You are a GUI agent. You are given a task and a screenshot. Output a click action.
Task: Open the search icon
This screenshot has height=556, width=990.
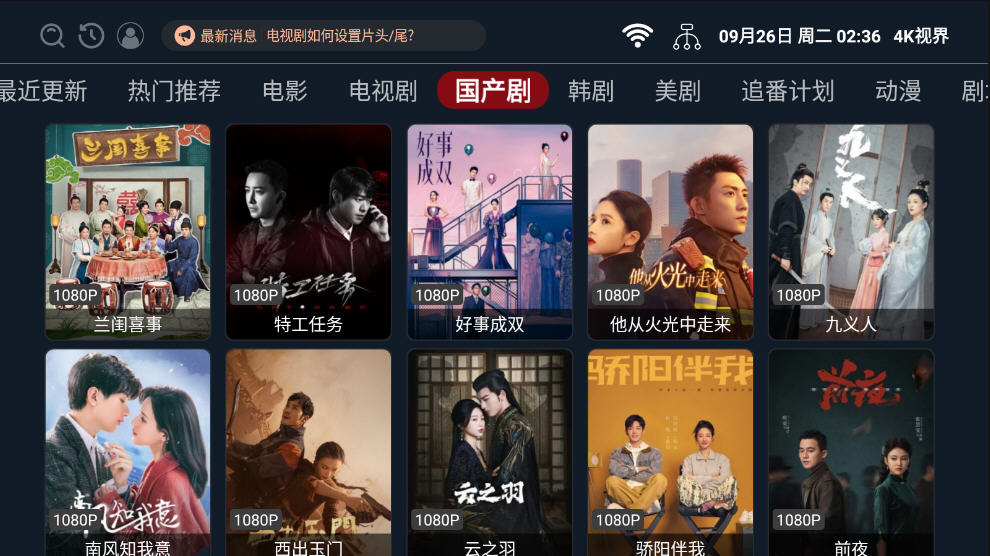[x=52, y=36]
